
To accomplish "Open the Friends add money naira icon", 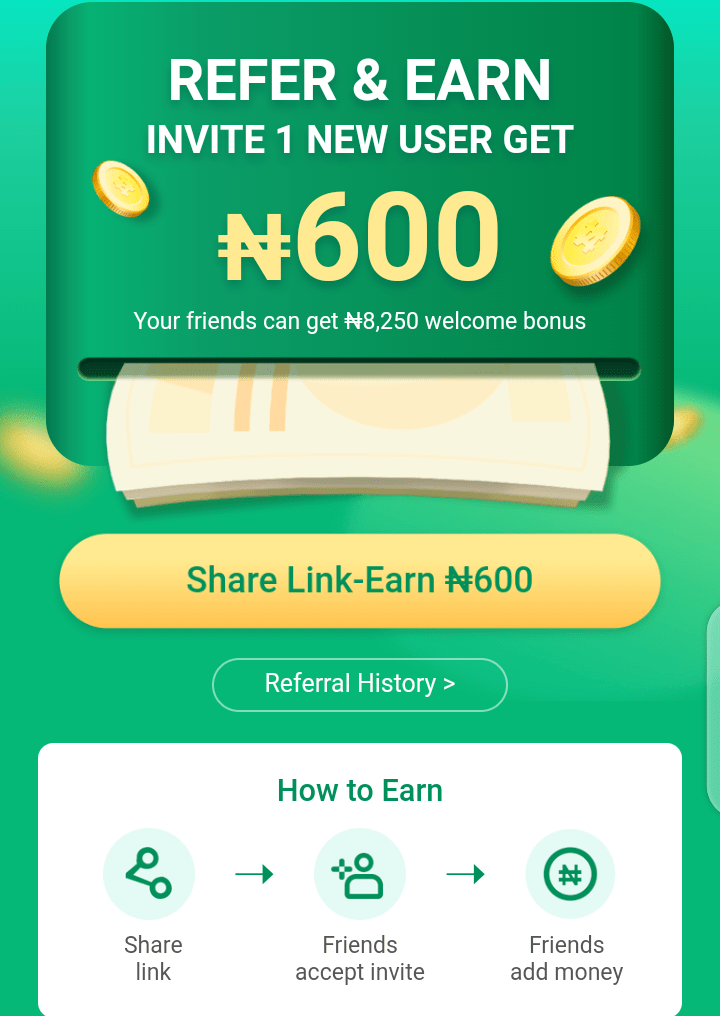I will point(568,873).
